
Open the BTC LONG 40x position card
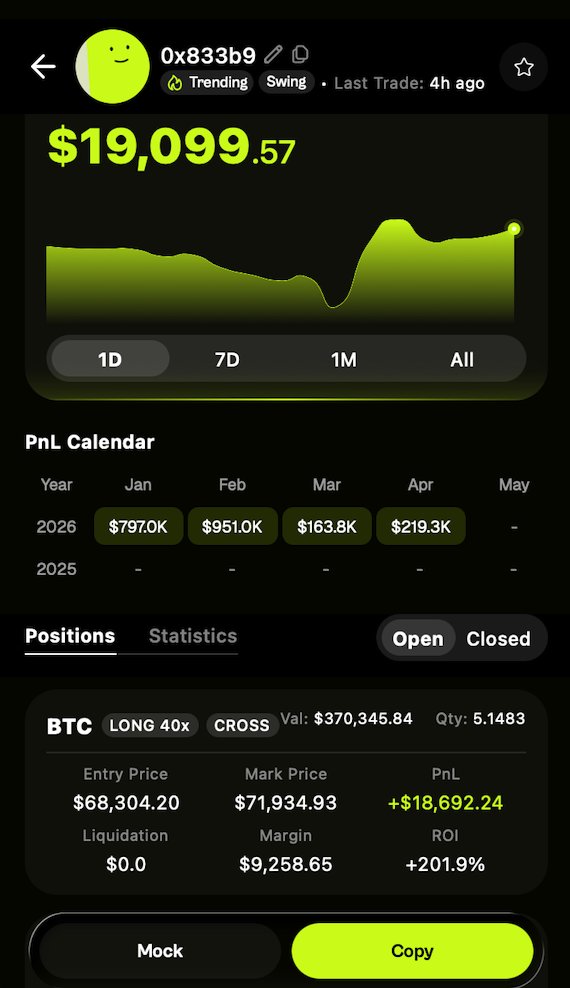tap(286, 792)
